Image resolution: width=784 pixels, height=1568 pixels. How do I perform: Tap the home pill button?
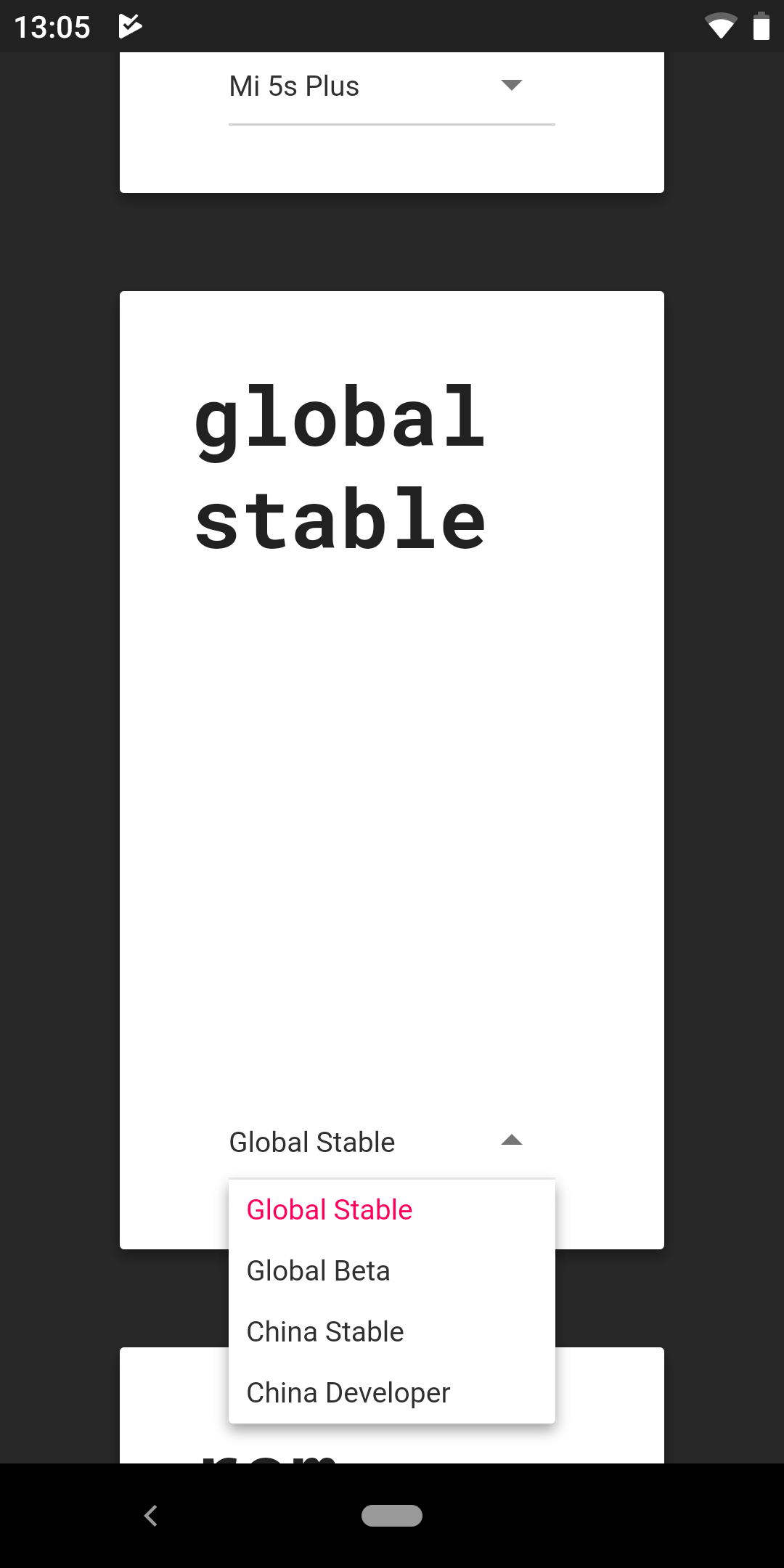(x=392, y=1516)
